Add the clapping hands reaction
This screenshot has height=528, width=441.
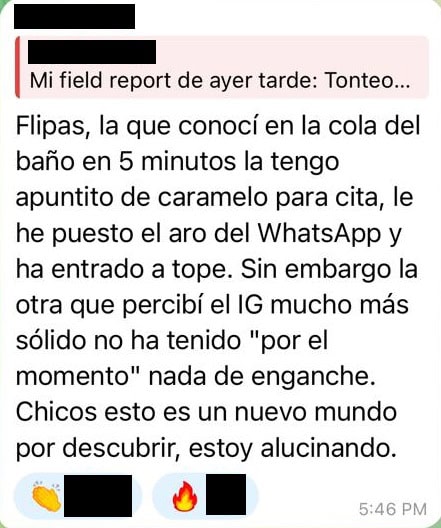coord(78,496)
